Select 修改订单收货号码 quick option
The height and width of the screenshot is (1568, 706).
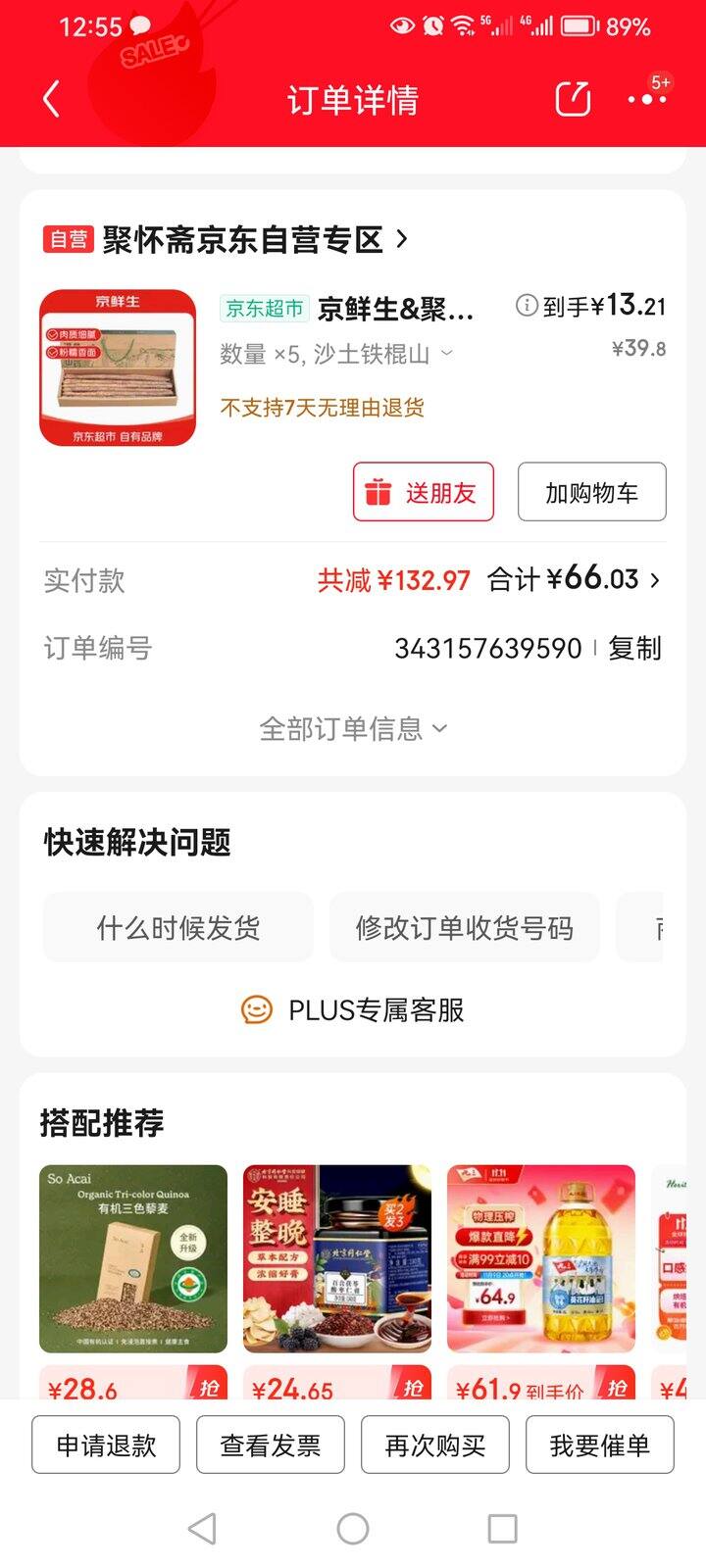click(x=464, y=928)
